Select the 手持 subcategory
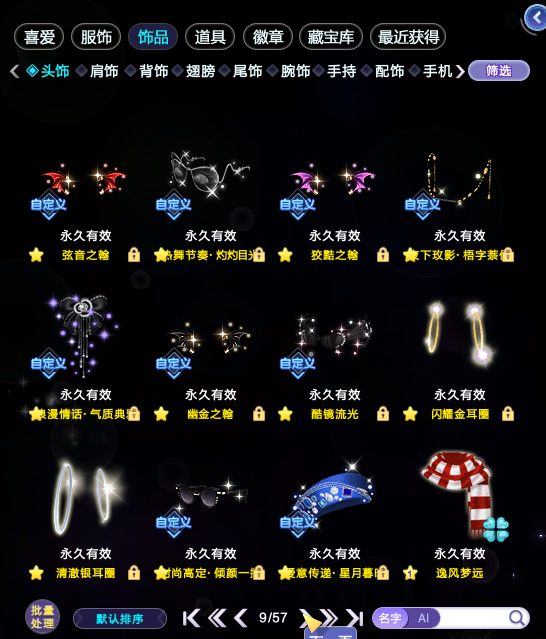Viewport: 546px width, 639px height. 341,71
